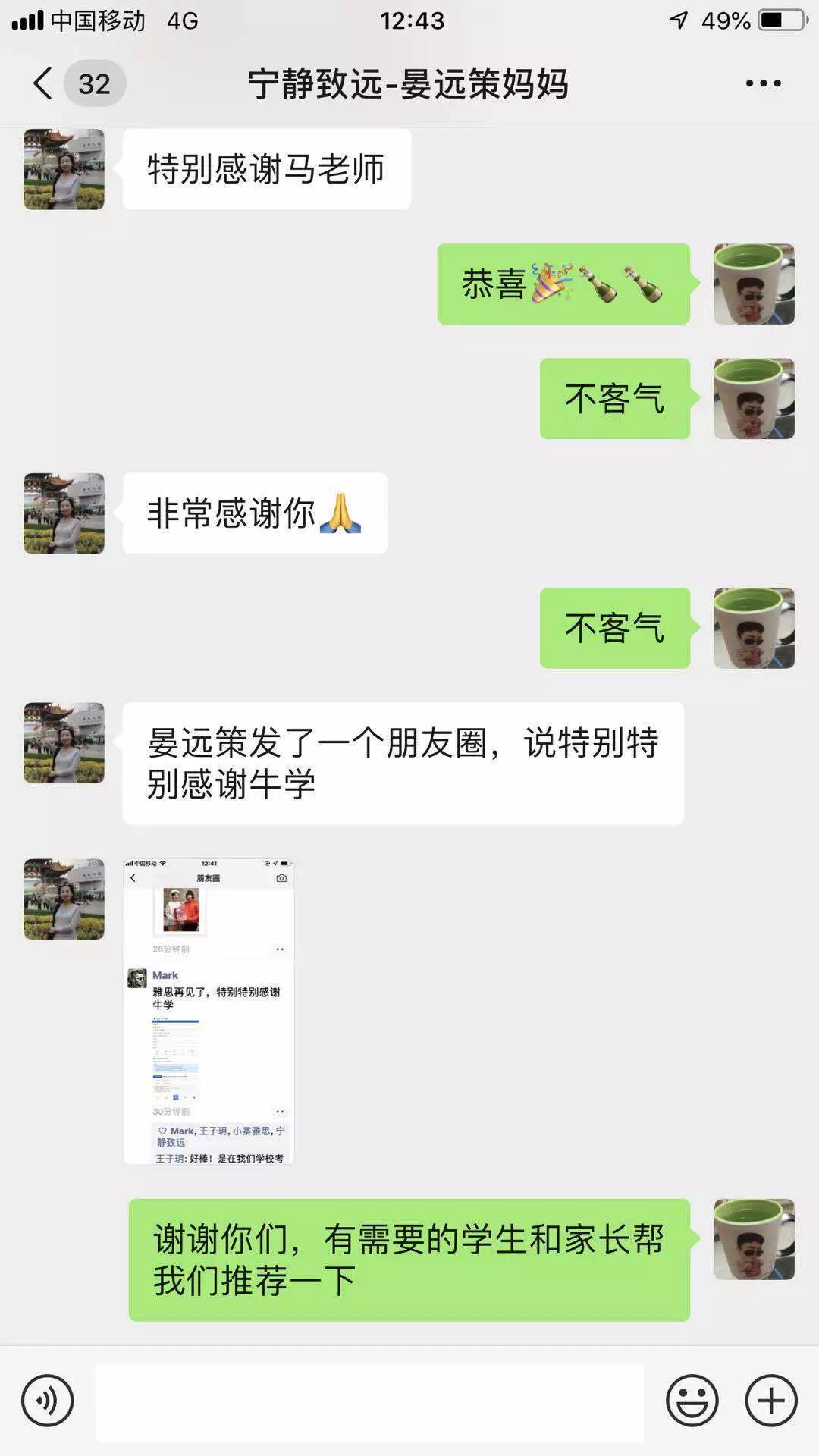Open own mug avatar beside 恭喜 message
The width and height of the screenshot is (819, 1456).
coord(754,284)
